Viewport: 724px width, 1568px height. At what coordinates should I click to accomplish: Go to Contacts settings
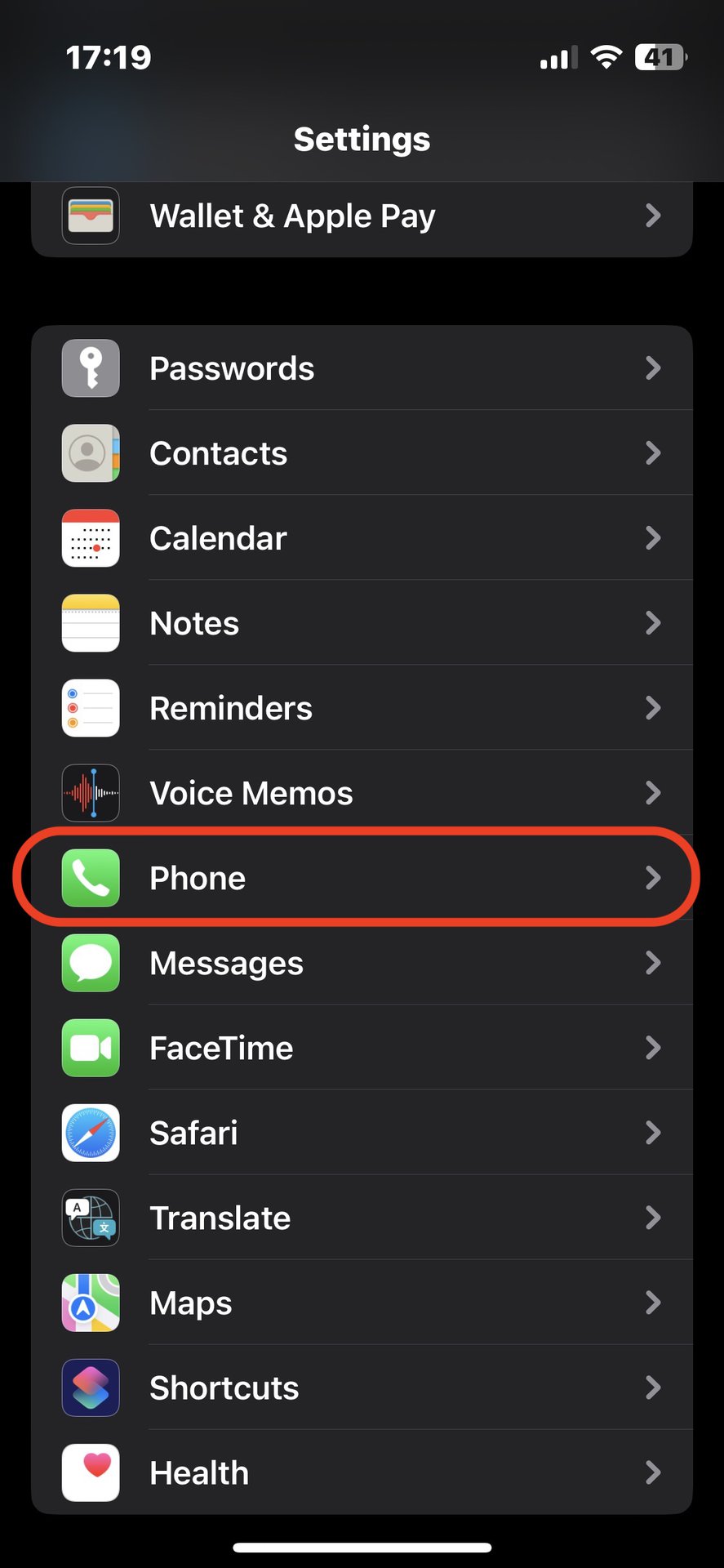click(x=362, y=453)
